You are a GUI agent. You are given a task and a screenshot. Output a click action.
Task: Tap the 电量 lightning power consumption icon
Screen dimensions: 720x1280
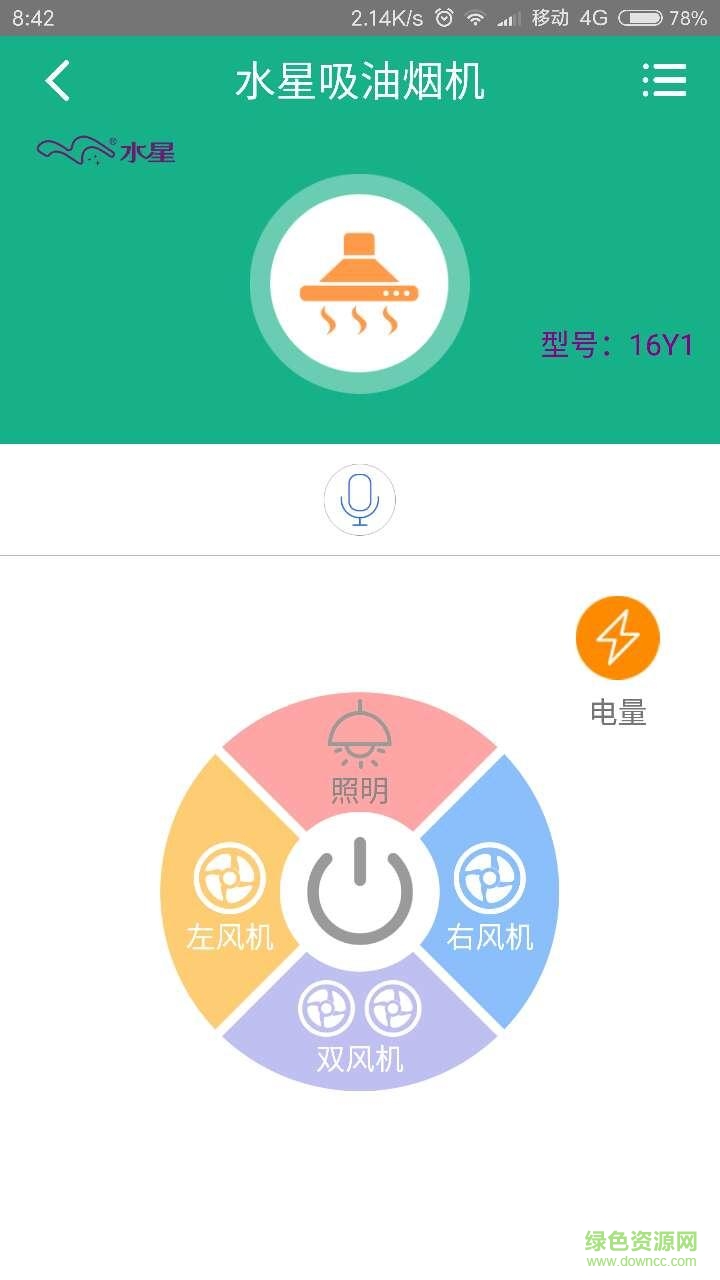click(617, 636)
